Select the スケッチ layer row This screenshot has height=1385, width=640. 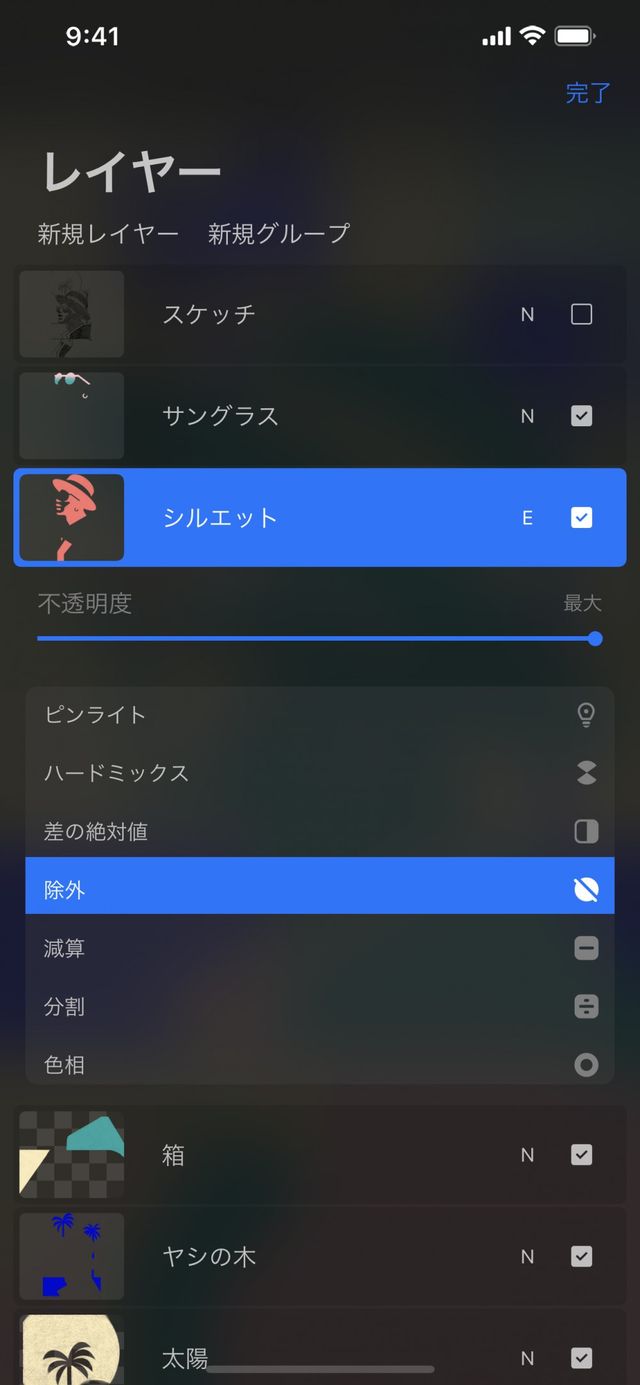300,314
